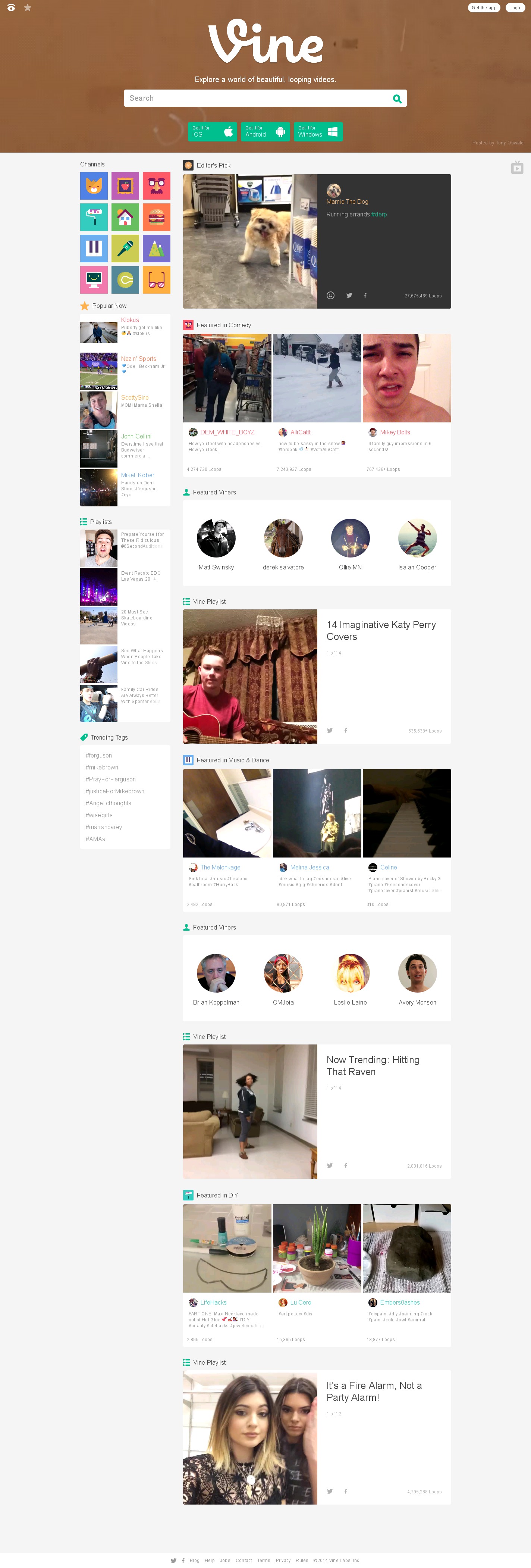Play Marnie The Dog editor's pick video
Screen dimensions: 531x1568
coord(250,242)
